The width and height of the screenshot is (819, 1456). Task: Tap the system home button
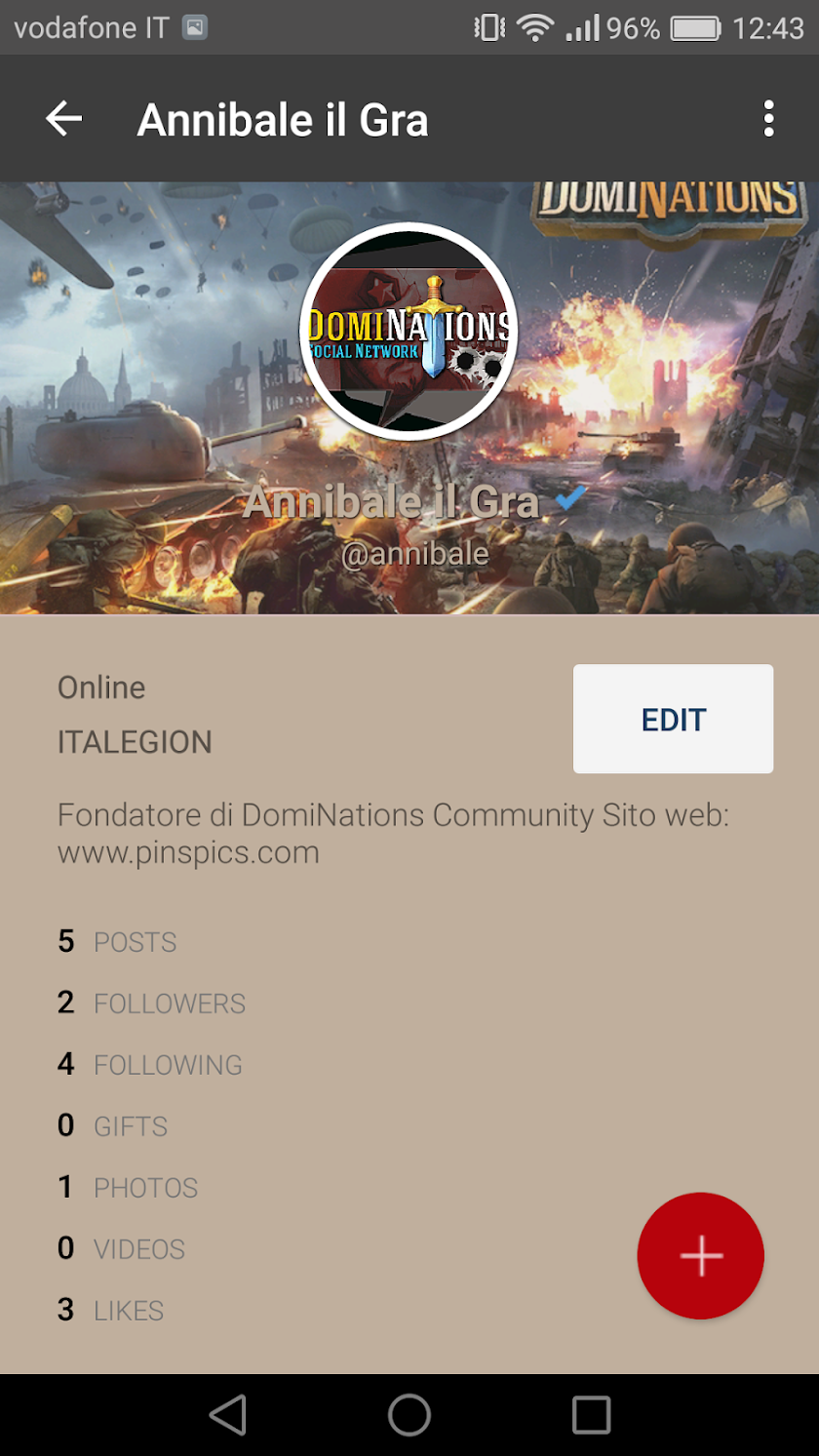[x=409, y=1414]
